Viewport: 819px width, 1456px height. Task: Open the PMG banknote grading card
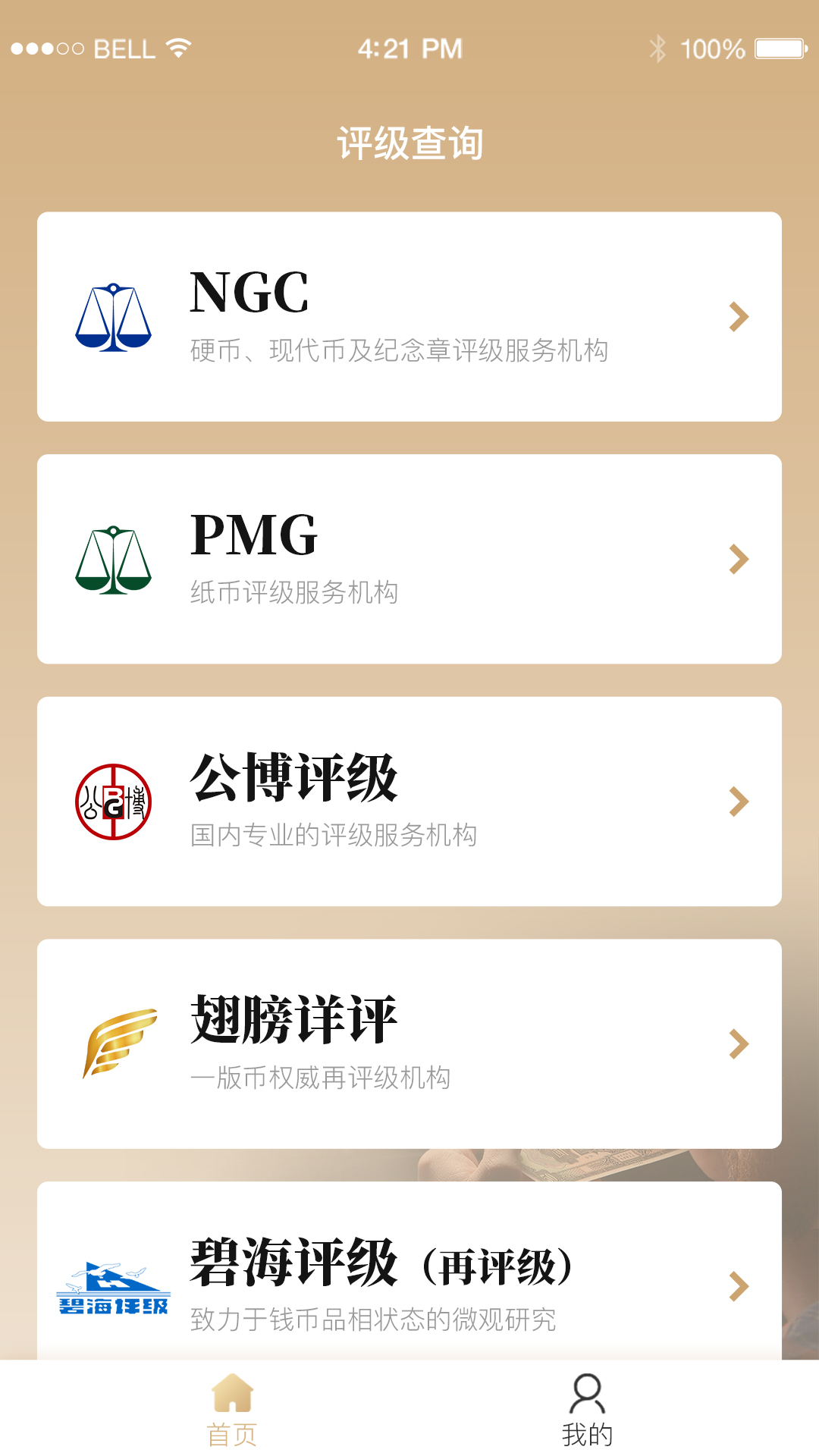click(409, 559)
